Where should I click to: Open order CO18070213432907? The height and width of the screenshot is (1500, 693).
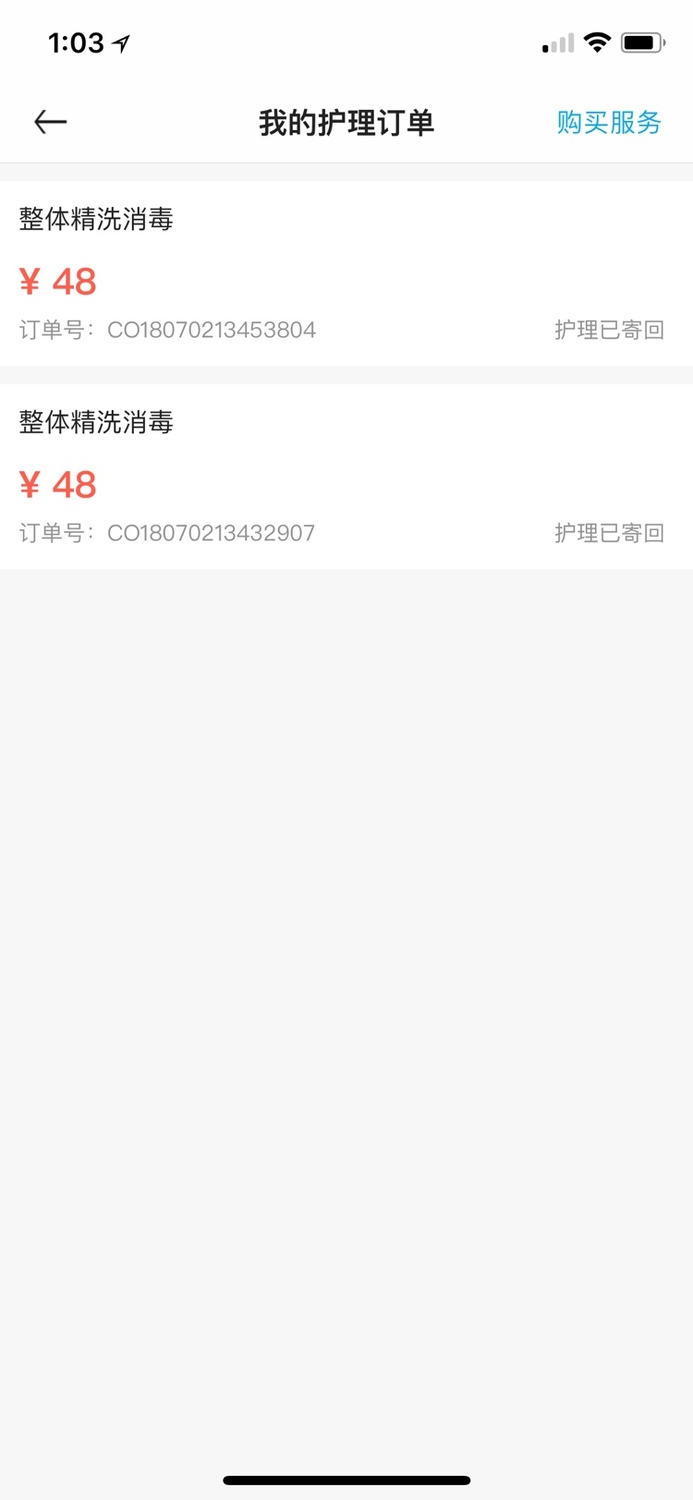[x=346, y=477]
